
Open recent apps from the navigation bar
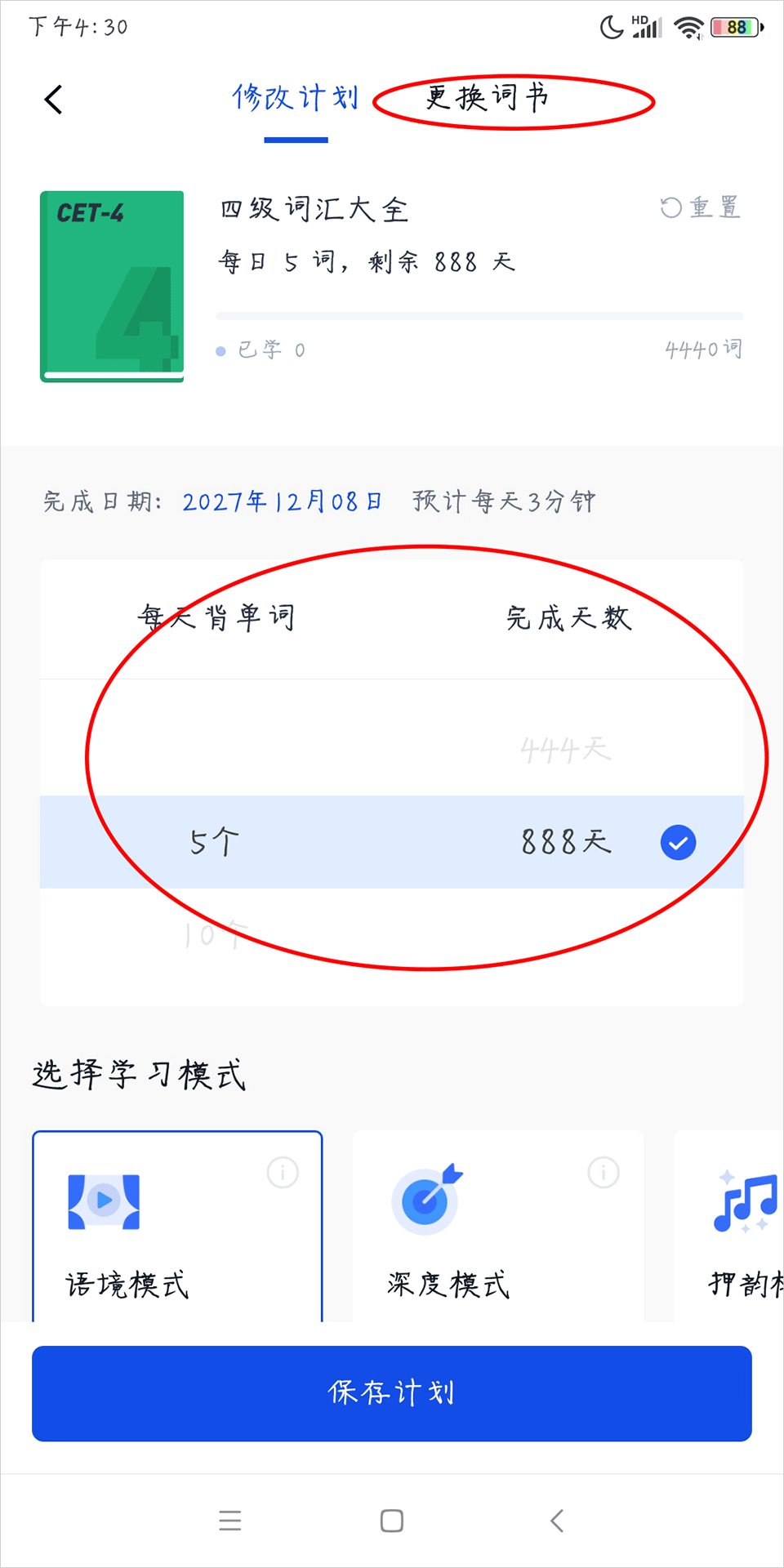coord(230,1521)
